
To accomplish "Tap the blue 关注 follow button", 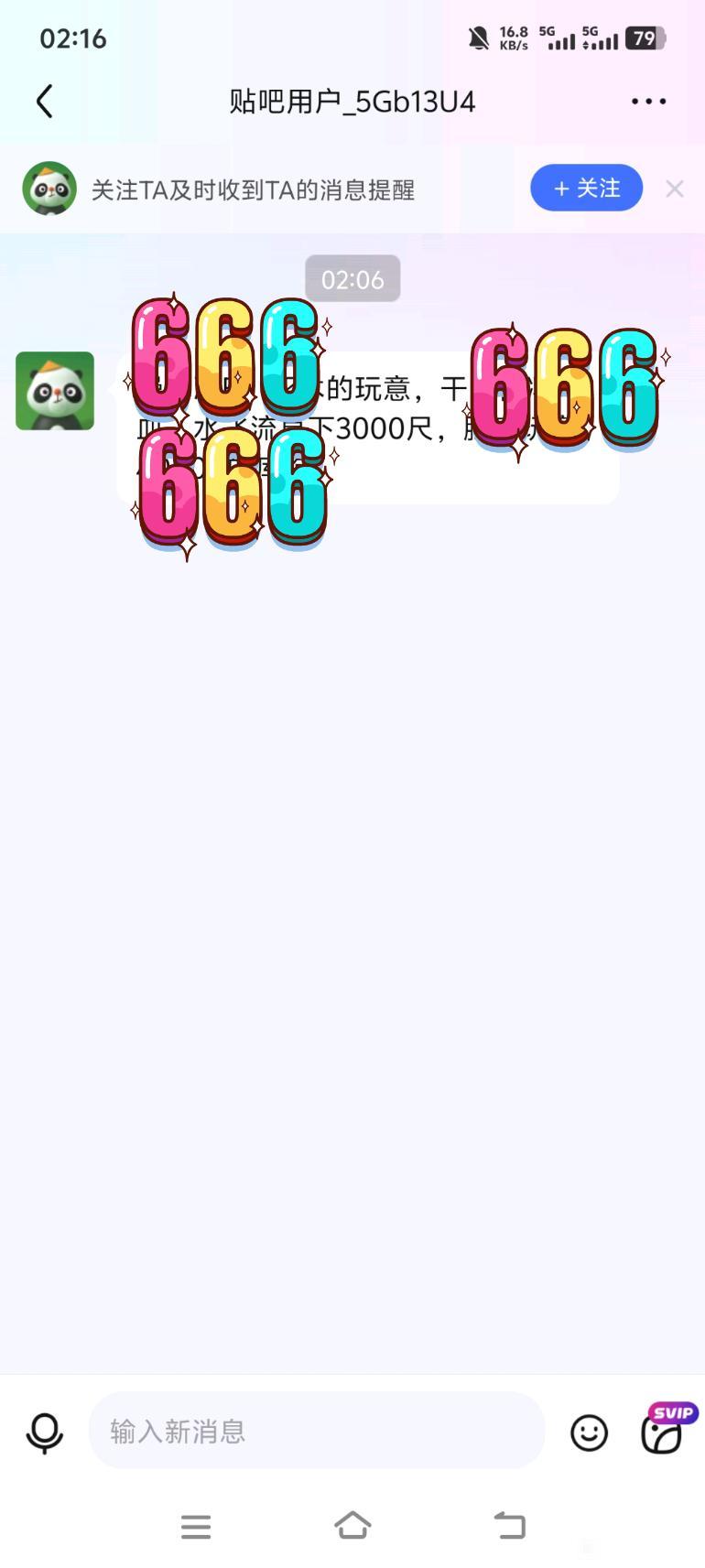I will tap(586, 188).
